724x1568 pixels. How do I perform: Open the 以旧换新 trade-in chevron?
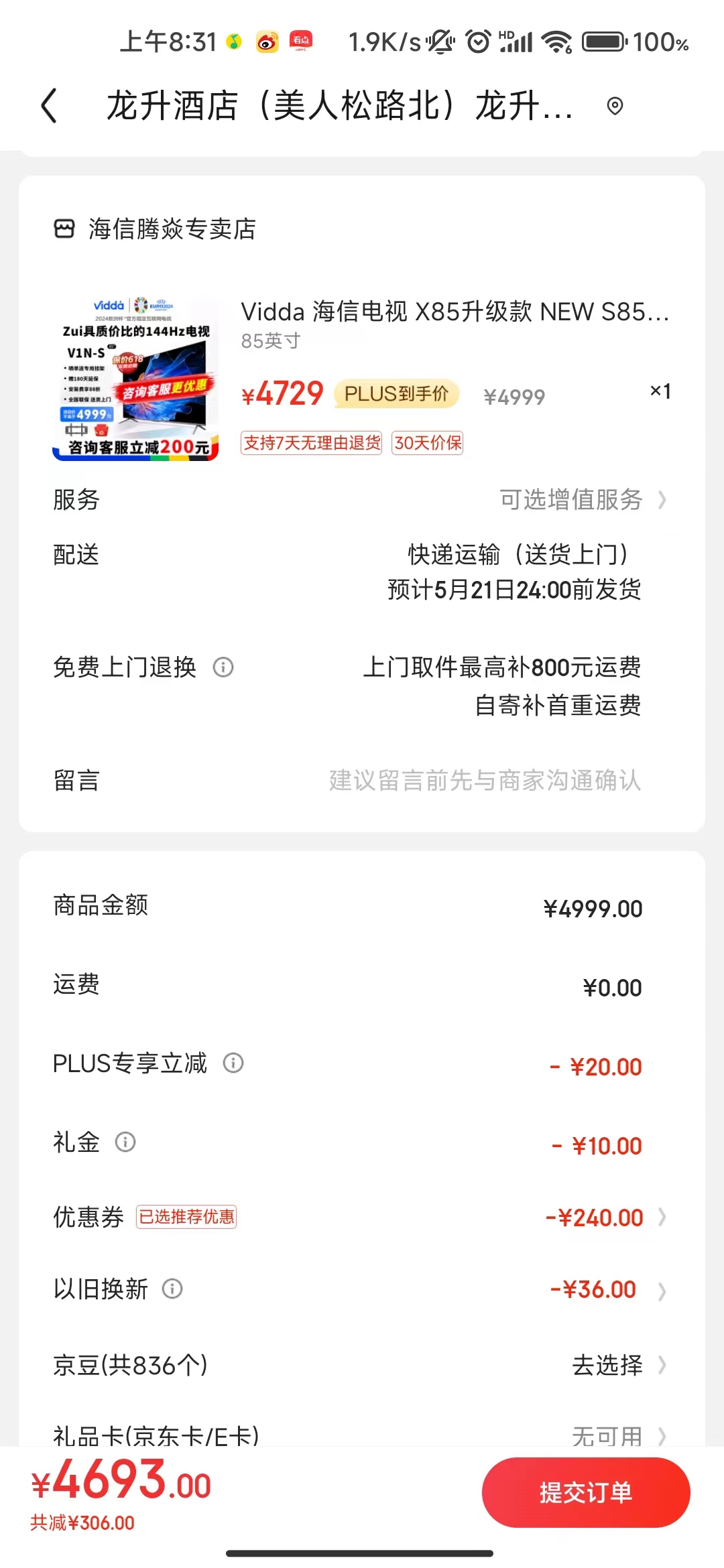(660, 1289)
